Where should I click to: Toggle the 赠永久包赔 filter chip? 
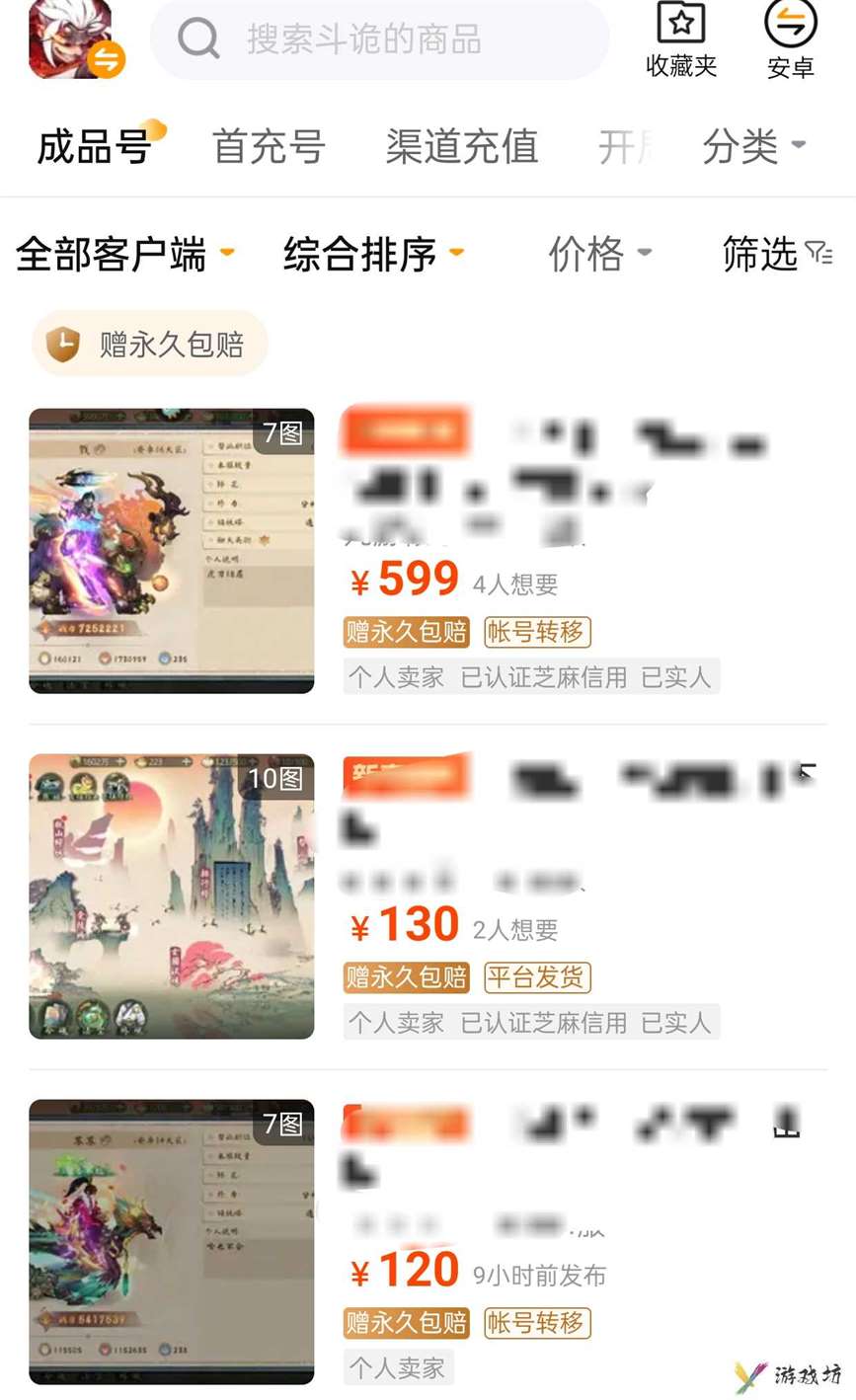point(150,344)
